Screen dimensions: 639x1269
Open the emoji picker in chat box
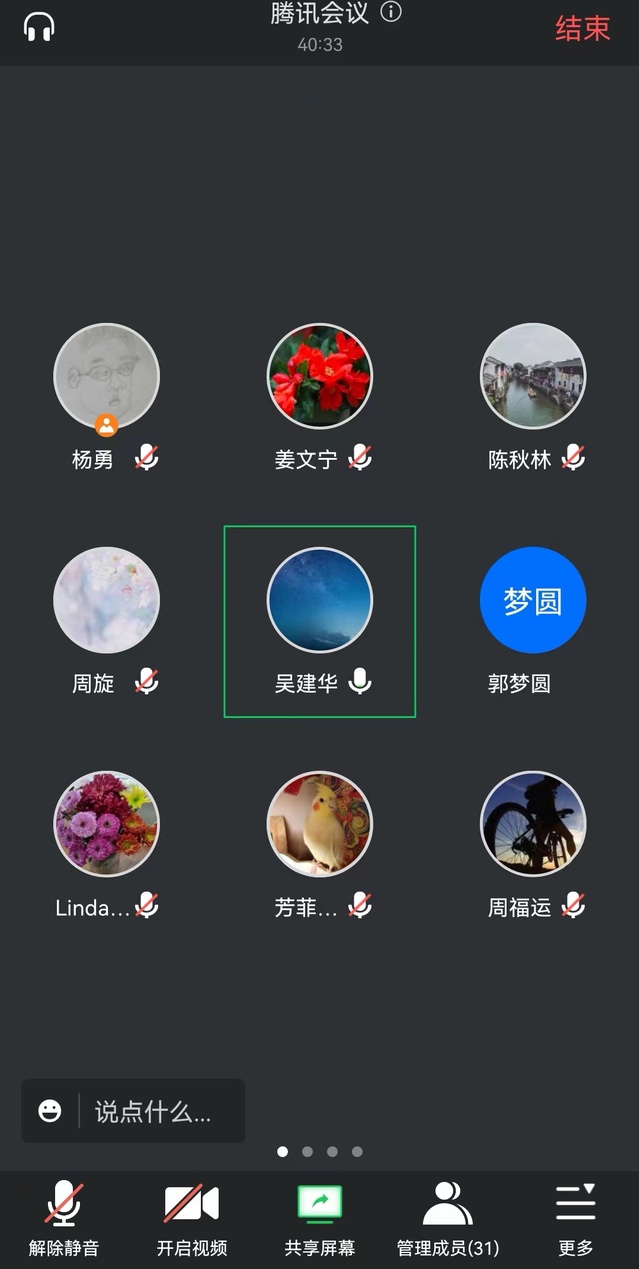coord(50,1111)
